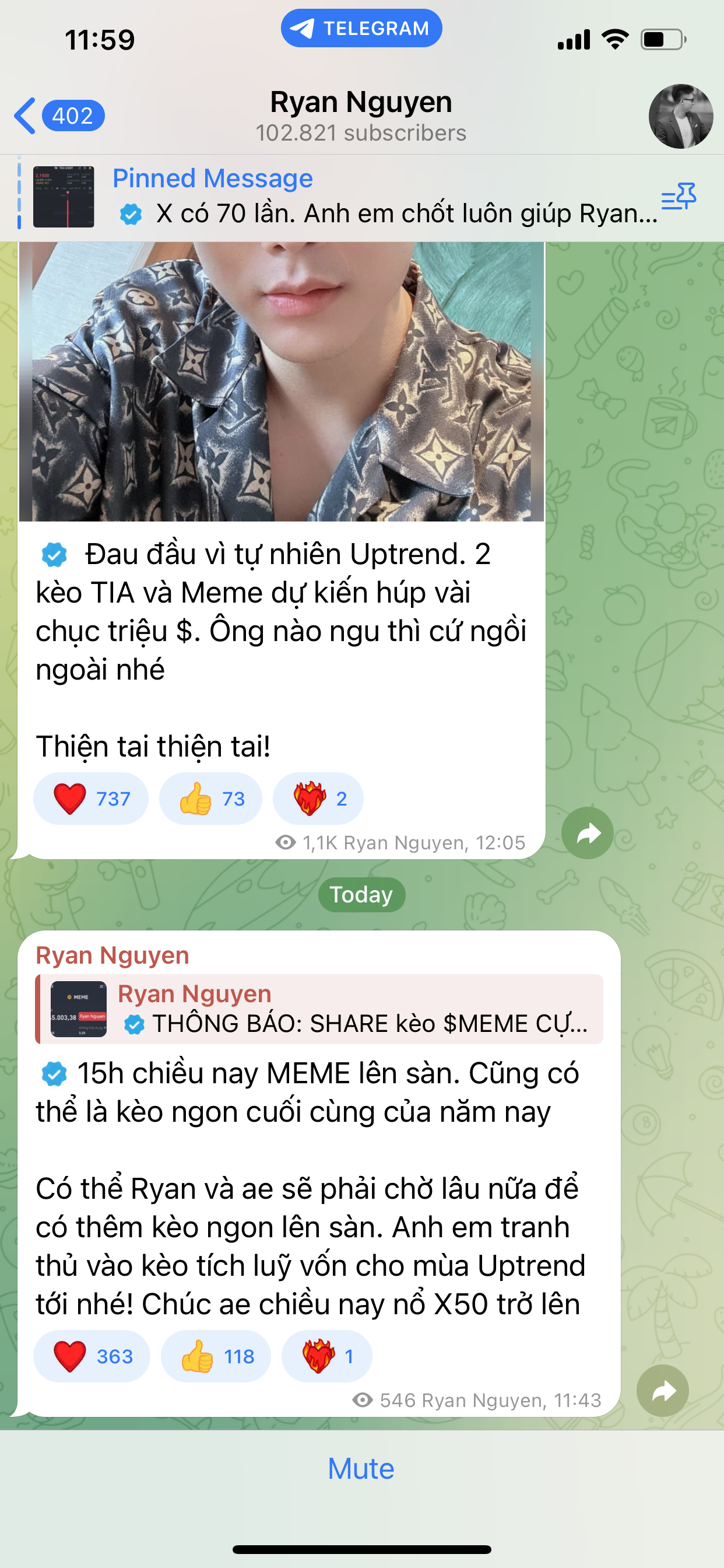Image resolution: width=724 pixels, height=1568 pixels.
Task: Mute the Ryan Nguyen channel
Action: pyautogui.click(x=361, y=1468)
